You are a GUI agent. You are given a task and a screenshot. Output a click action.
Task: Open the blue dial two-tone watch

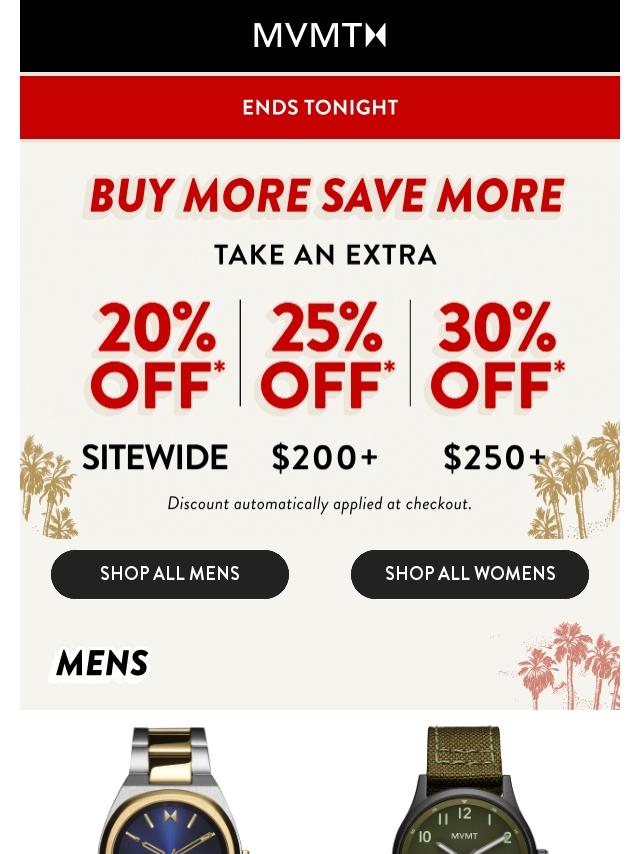[172, 795]
